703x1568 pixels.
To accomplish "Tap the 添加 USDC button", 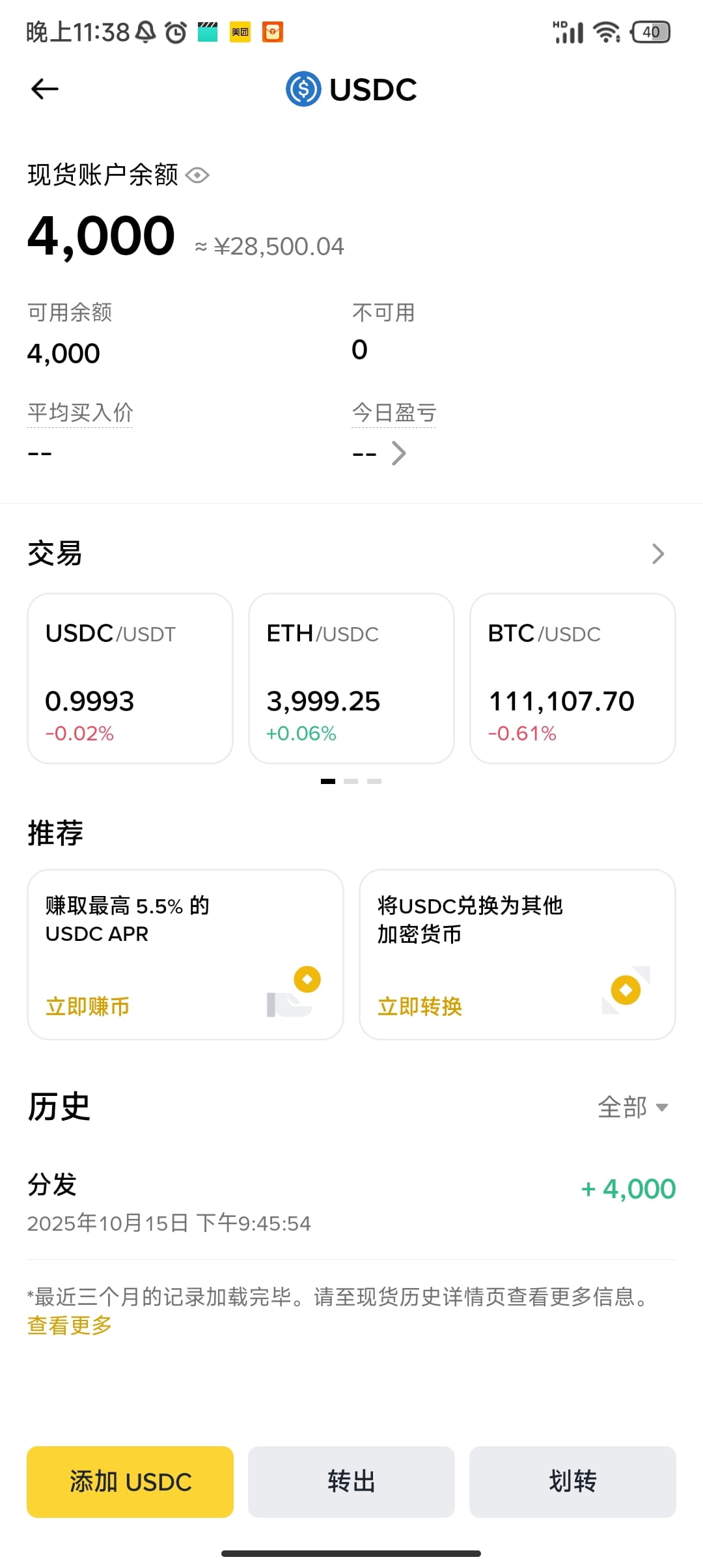I will (x=130, y=1481).
